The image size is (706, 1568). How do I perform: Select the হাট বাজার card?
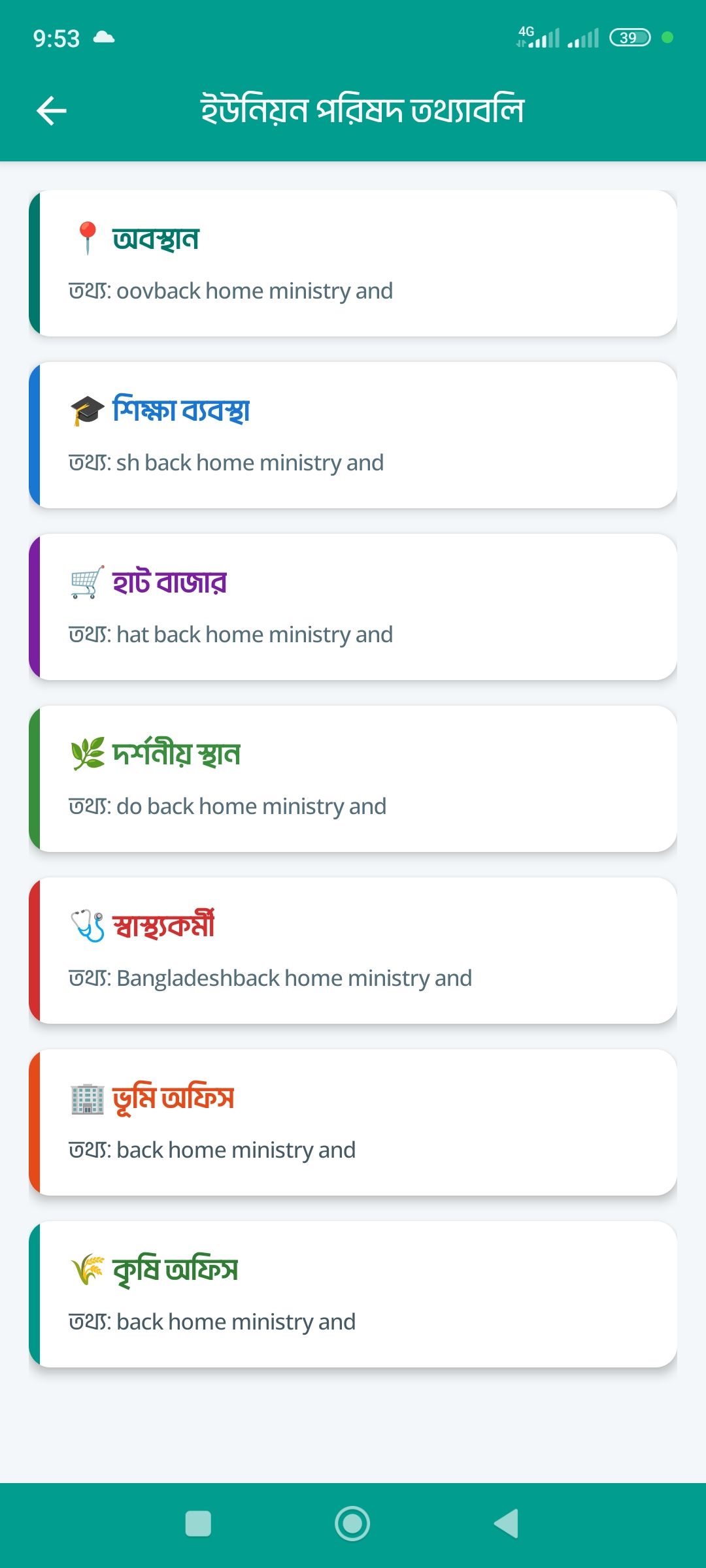353,607
